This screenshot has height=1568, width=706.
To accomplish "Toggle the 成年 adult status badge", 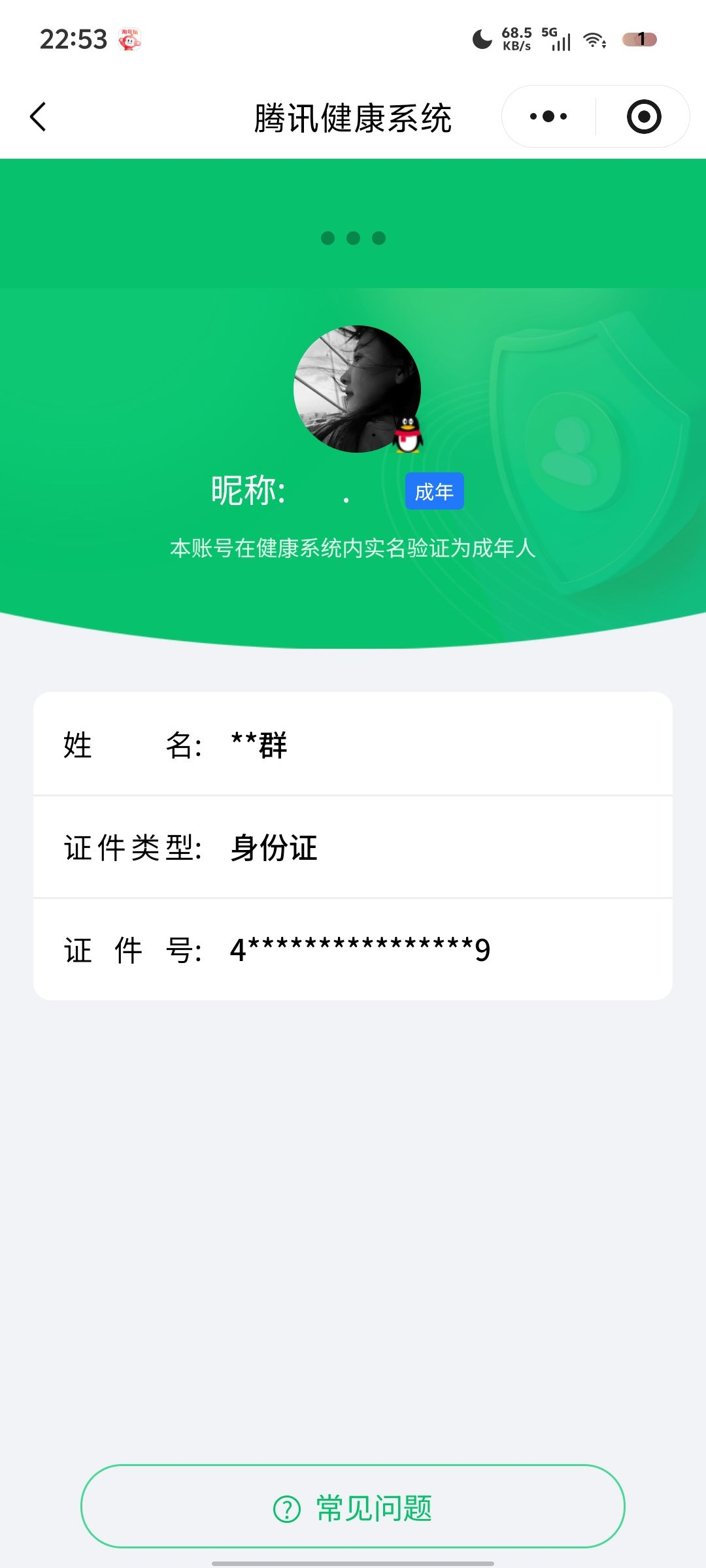I will point(434,490).
